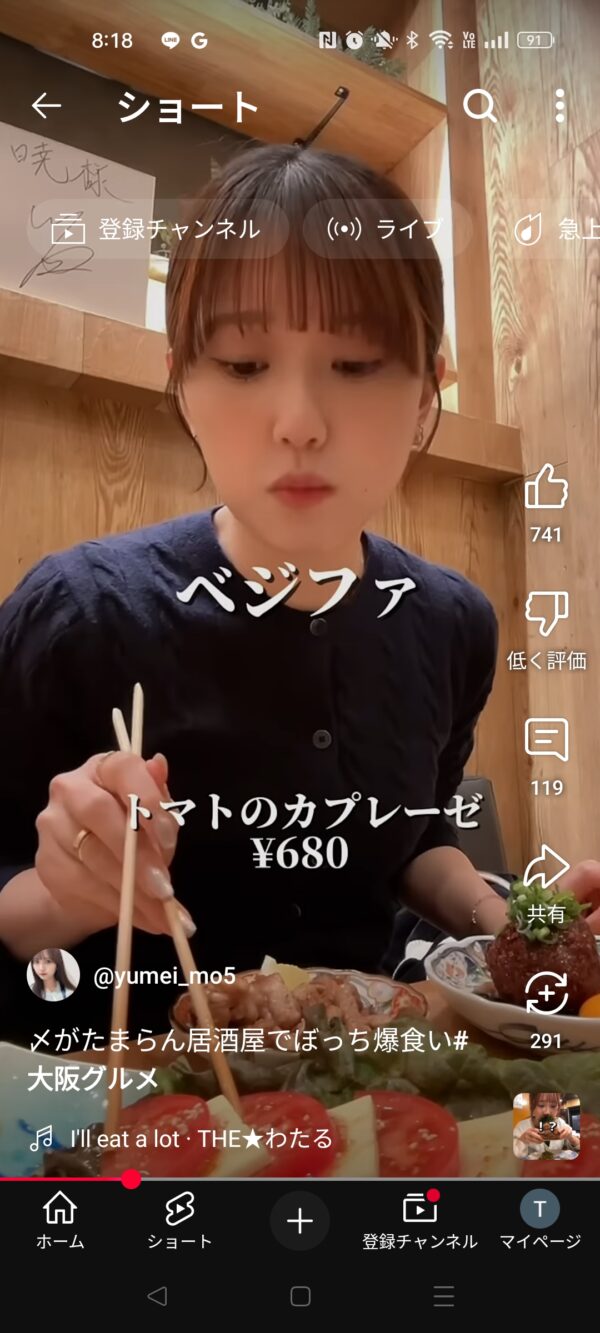Like this Short
600x1333 pixels.
tap(546, 488)
